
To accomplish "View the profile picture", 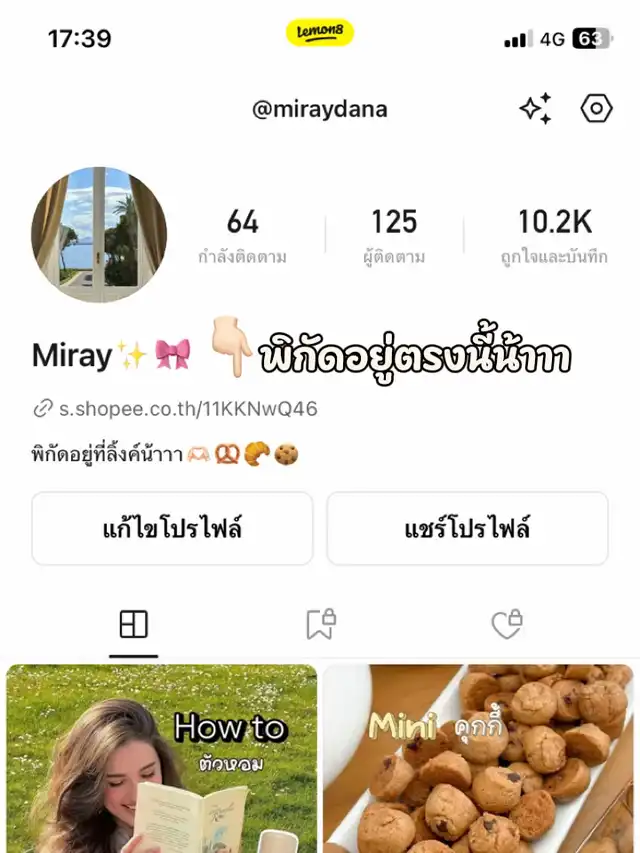I will (x=99, y=236).
